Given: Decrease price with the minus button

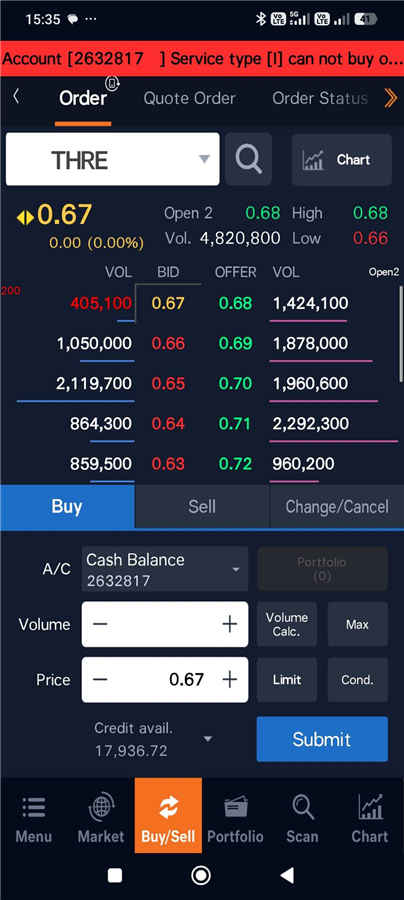Looking at the screenshot, I should [x=100, y=680].
